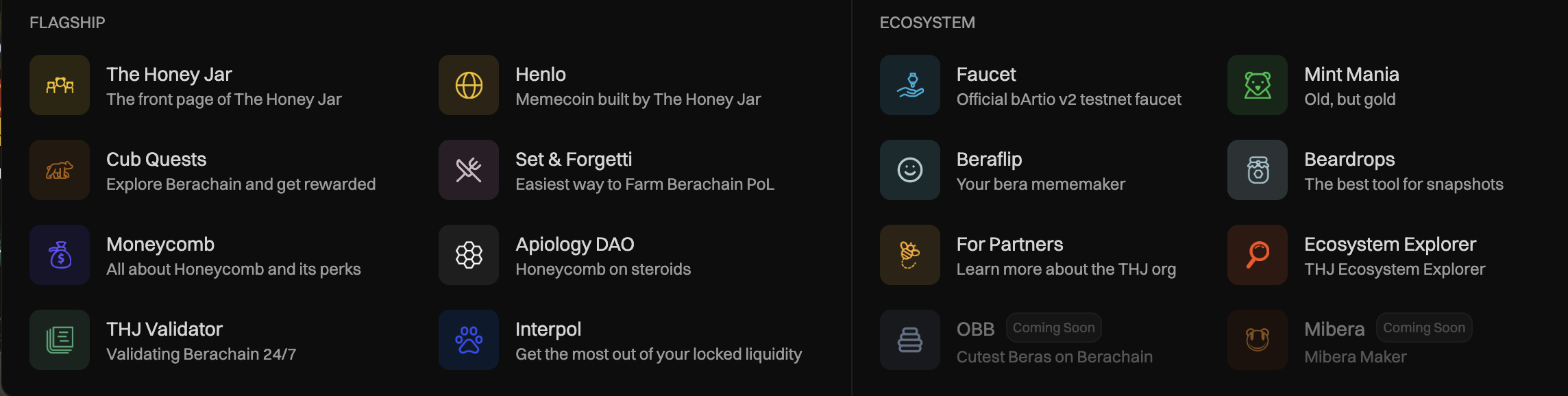Open Beardrops snapshot tool
The width and height of the screenshot is (1568, 396).
(1349, 170)
